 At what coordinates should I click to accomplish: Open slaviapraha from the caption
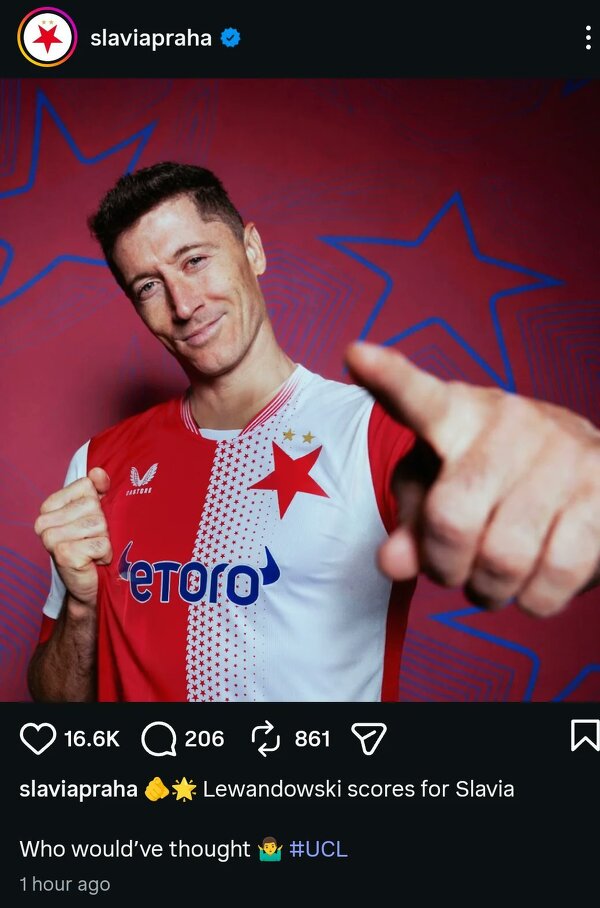click(x=78, y=789)
